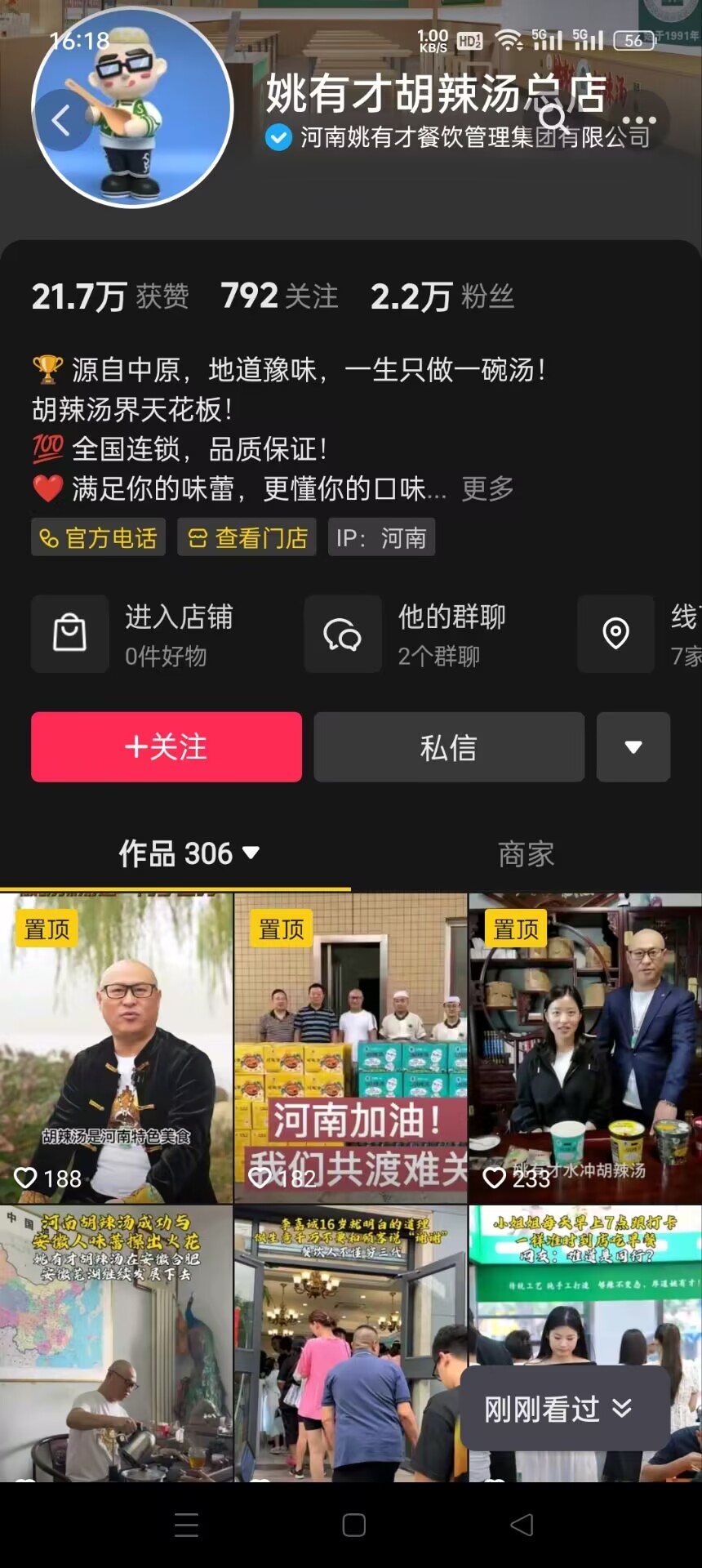Send a private message via 私信
The height and width of the screenshot is (1568, 702).
pyautogui.click(x=449, y=747)
